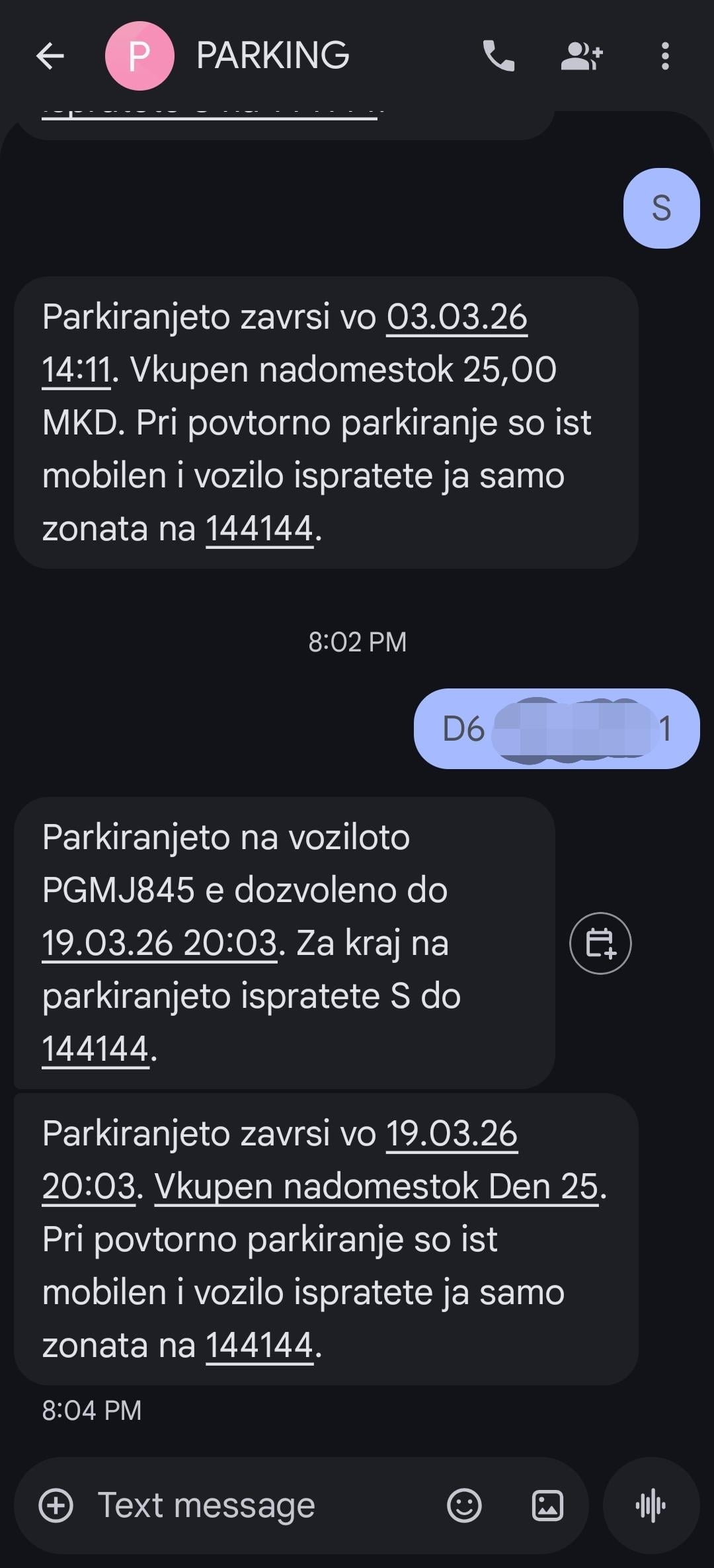Open the link Vkupen nadomestok Den 25
The height and width of the screenshot is (1568, 714).
tap(377, 1186)
